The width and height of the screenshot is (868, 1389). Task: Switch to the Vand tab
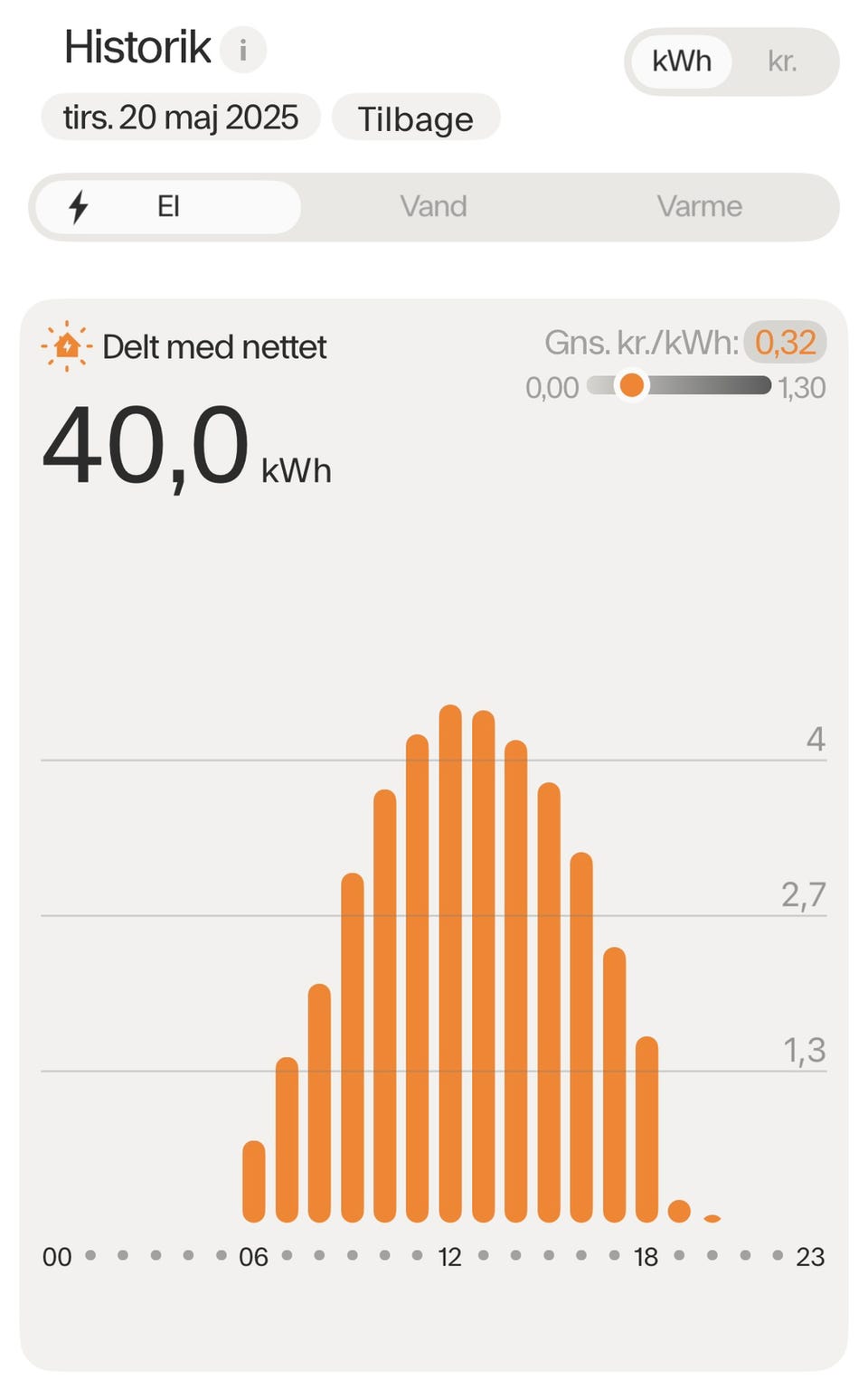(434, 206)
